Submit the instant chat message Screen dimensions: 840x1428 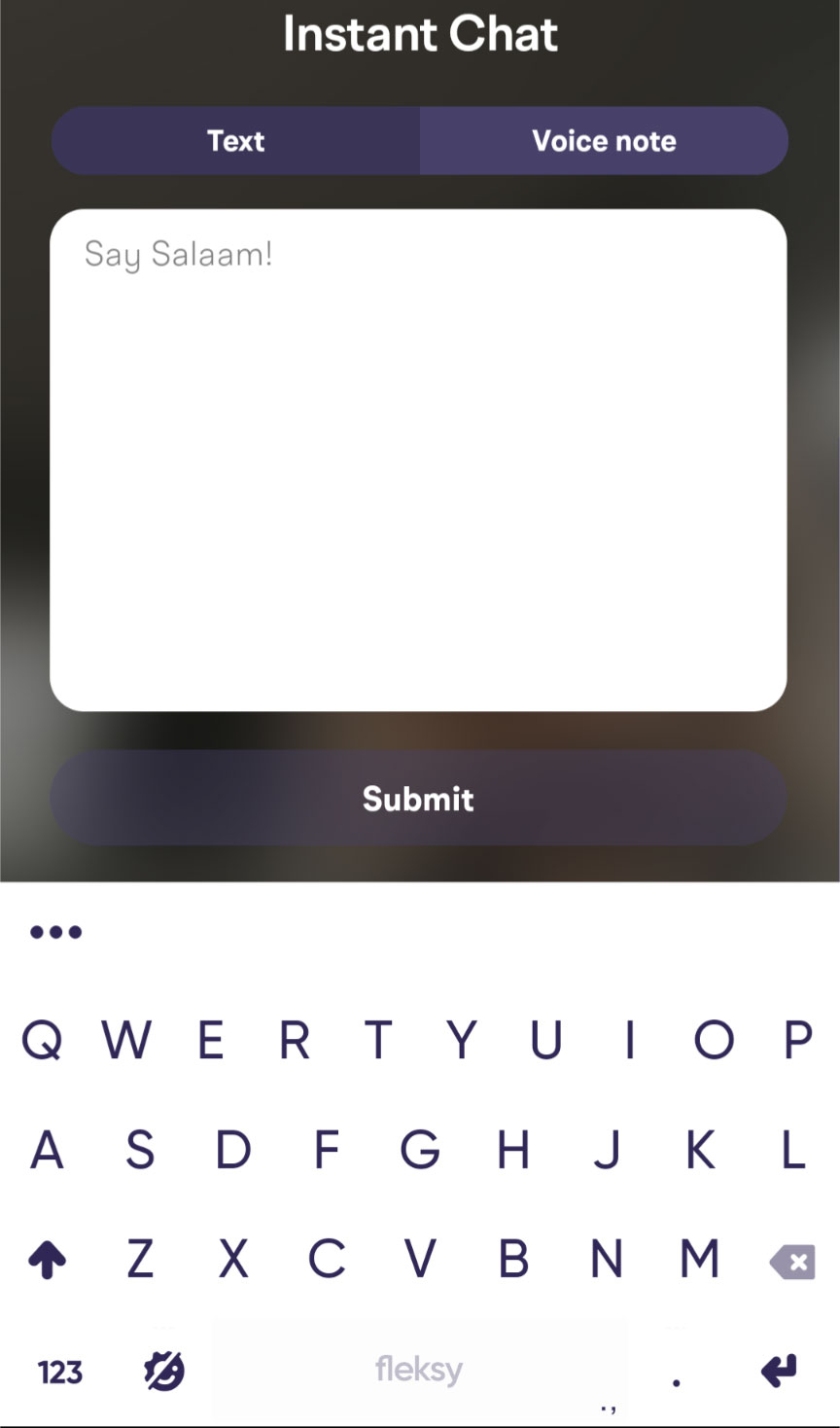pyautogui.click(x=418, y=799)
